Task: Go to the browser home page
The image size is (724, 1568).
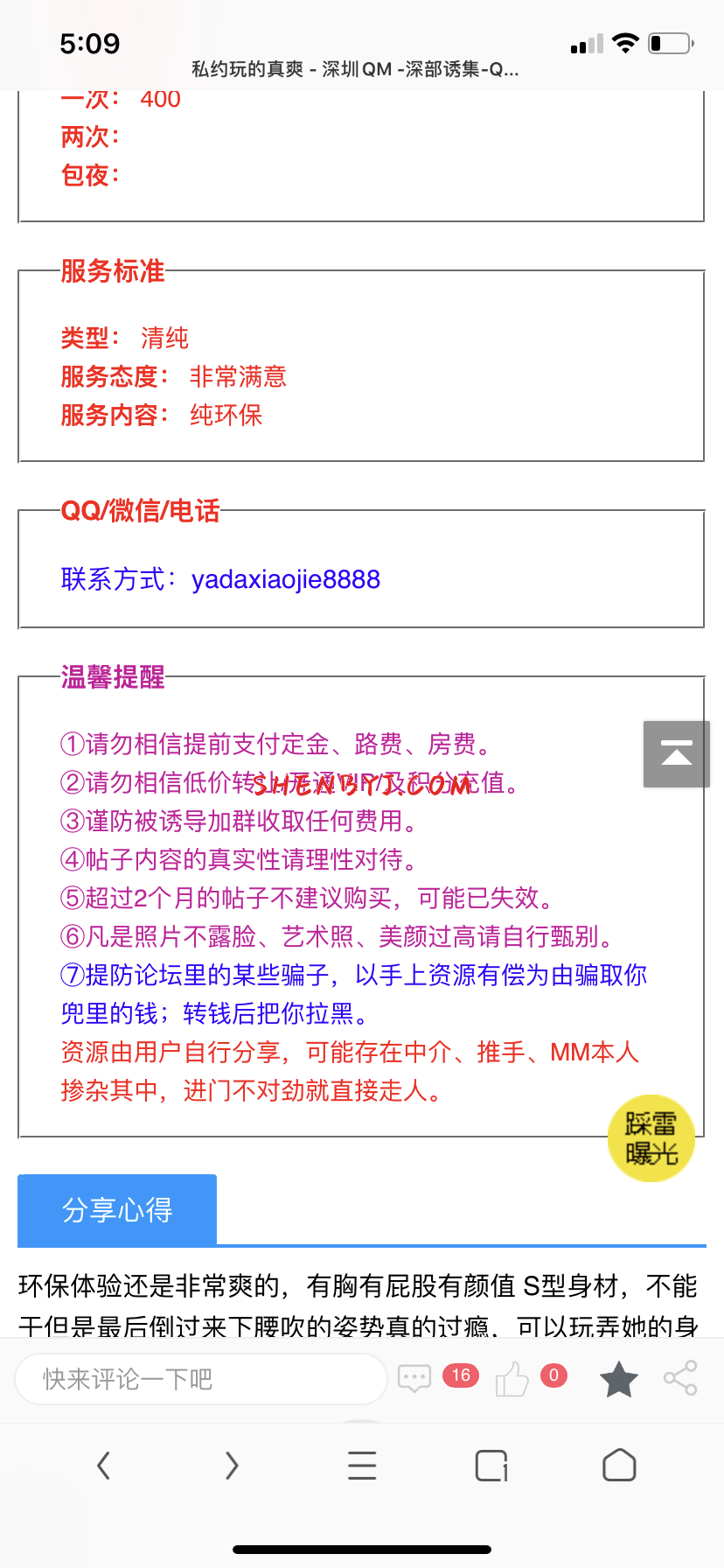Action: pos(619,1465)
